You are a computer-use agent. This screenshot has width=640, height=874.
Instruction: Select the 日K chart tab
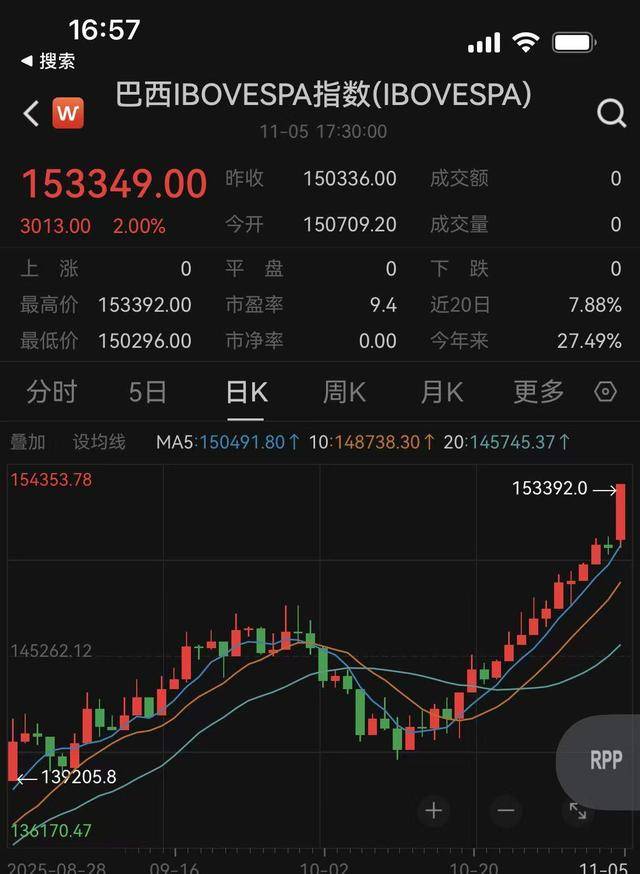point(246,392)
